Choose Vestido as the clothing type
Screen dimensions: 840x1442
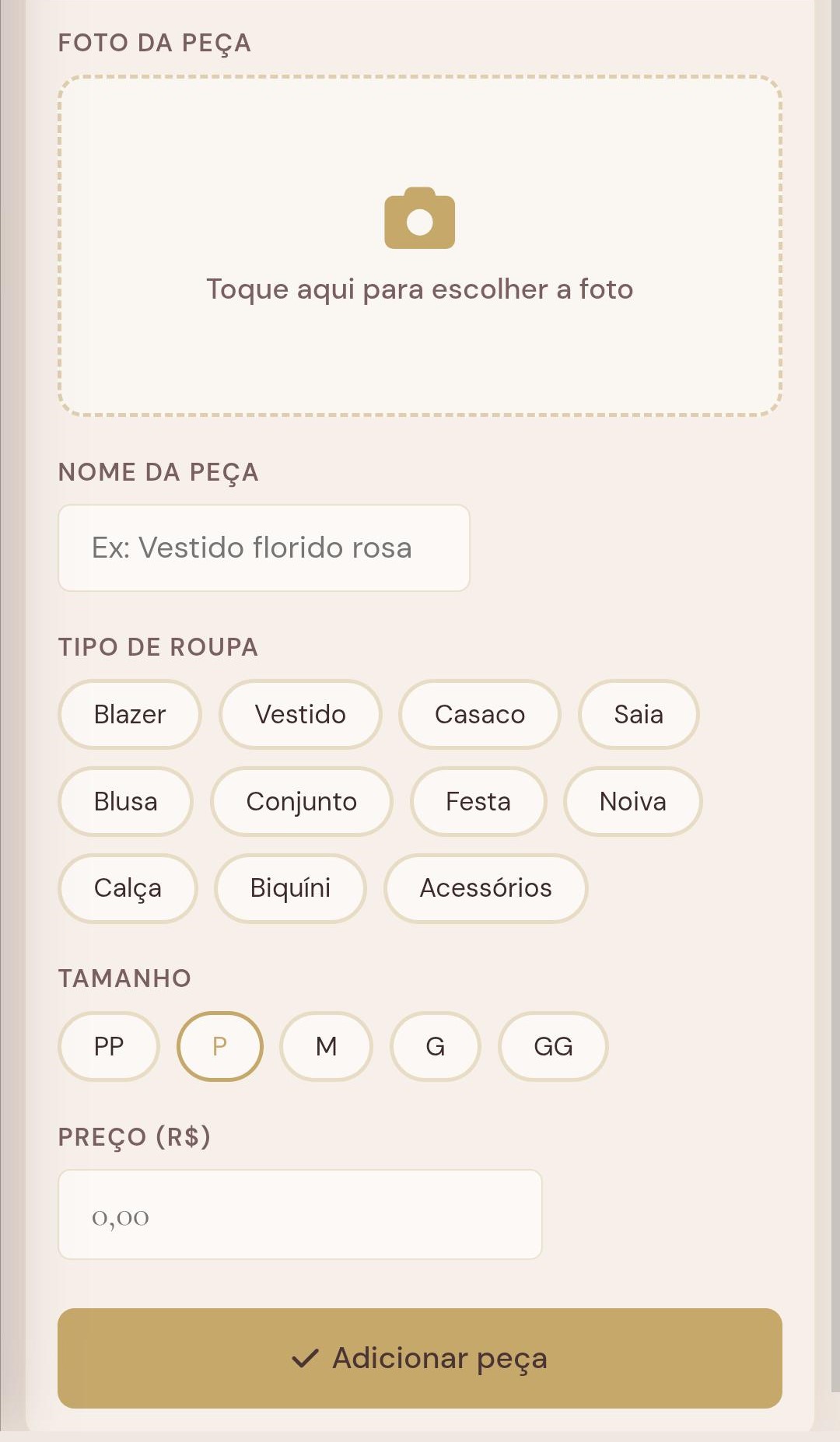pos(300,714)
